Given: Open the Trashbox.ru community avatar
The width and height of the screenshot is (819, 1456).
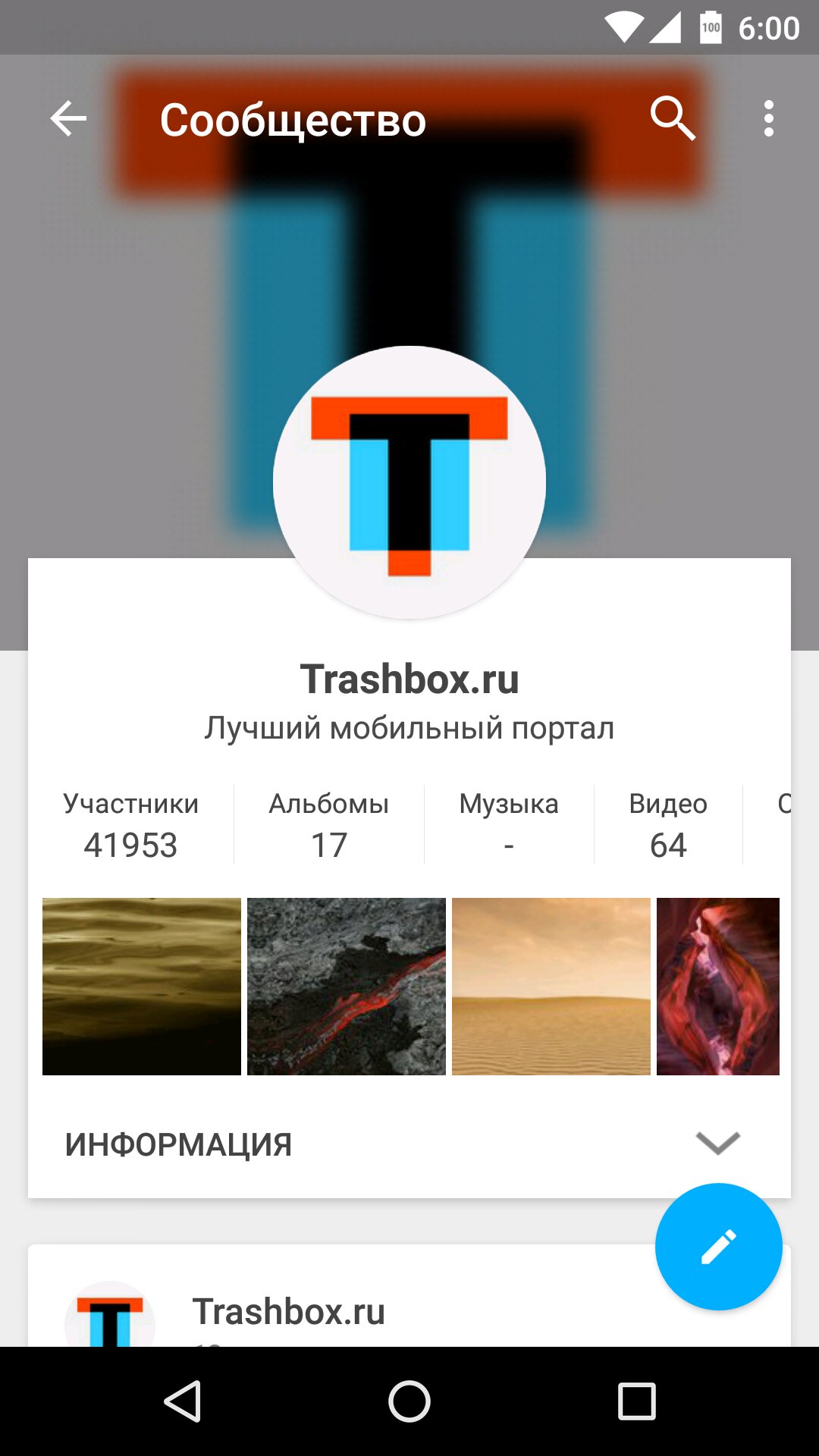Looking at the screenshot, I should point(409,482).
